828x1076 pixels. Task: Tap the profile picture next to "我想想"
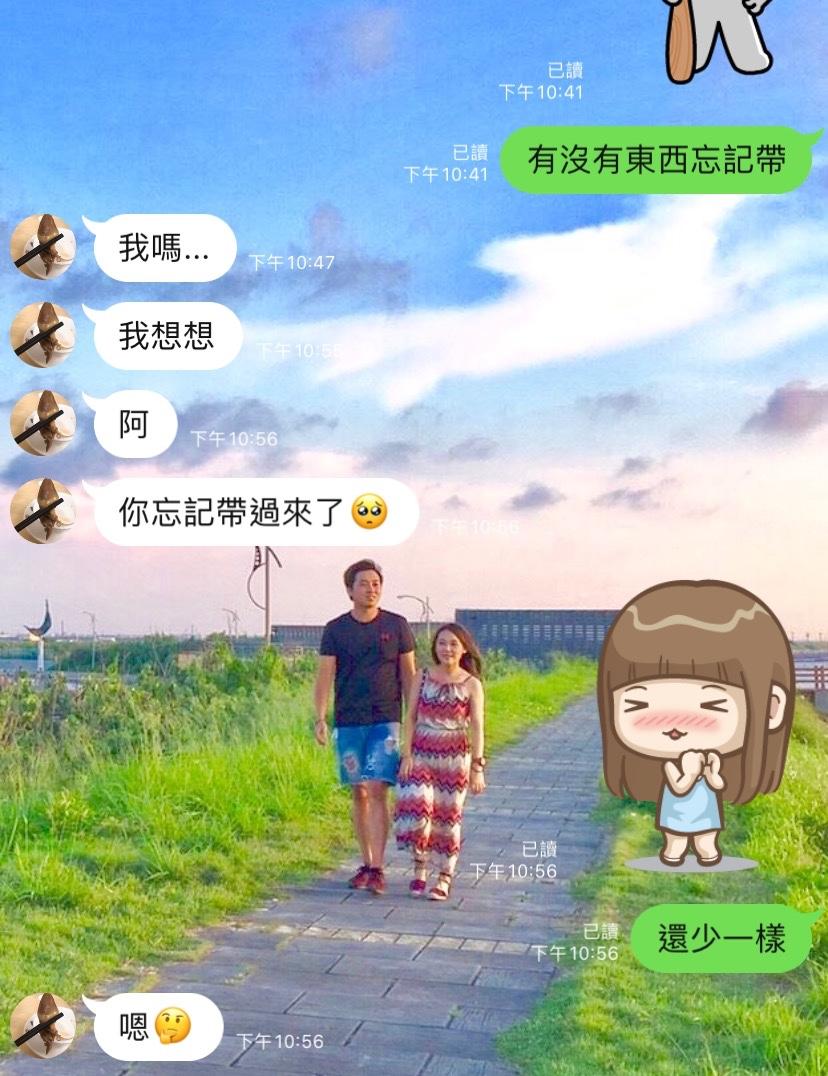(43, 335)
